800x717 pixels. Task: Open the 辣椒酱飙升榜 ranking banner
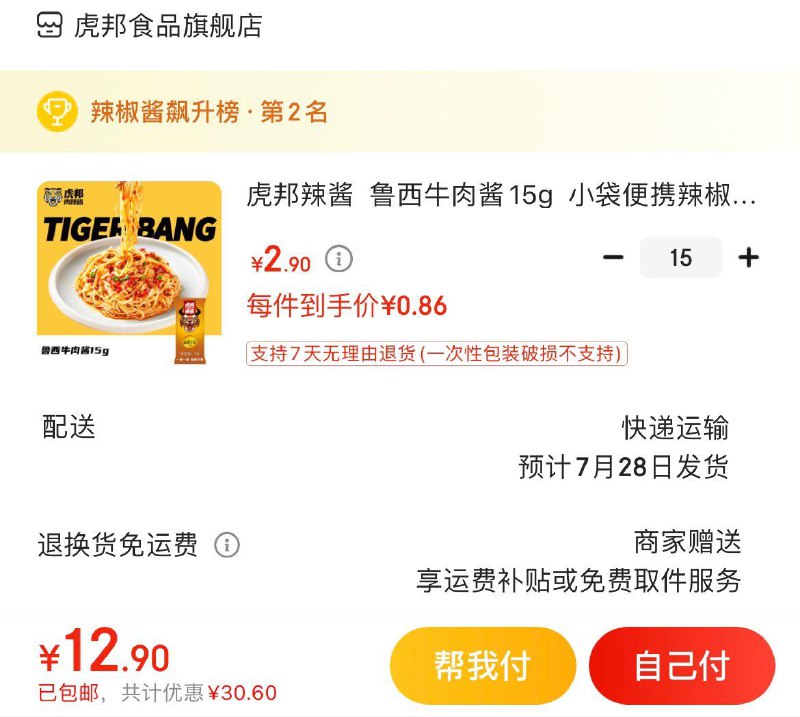coord(183,111)
